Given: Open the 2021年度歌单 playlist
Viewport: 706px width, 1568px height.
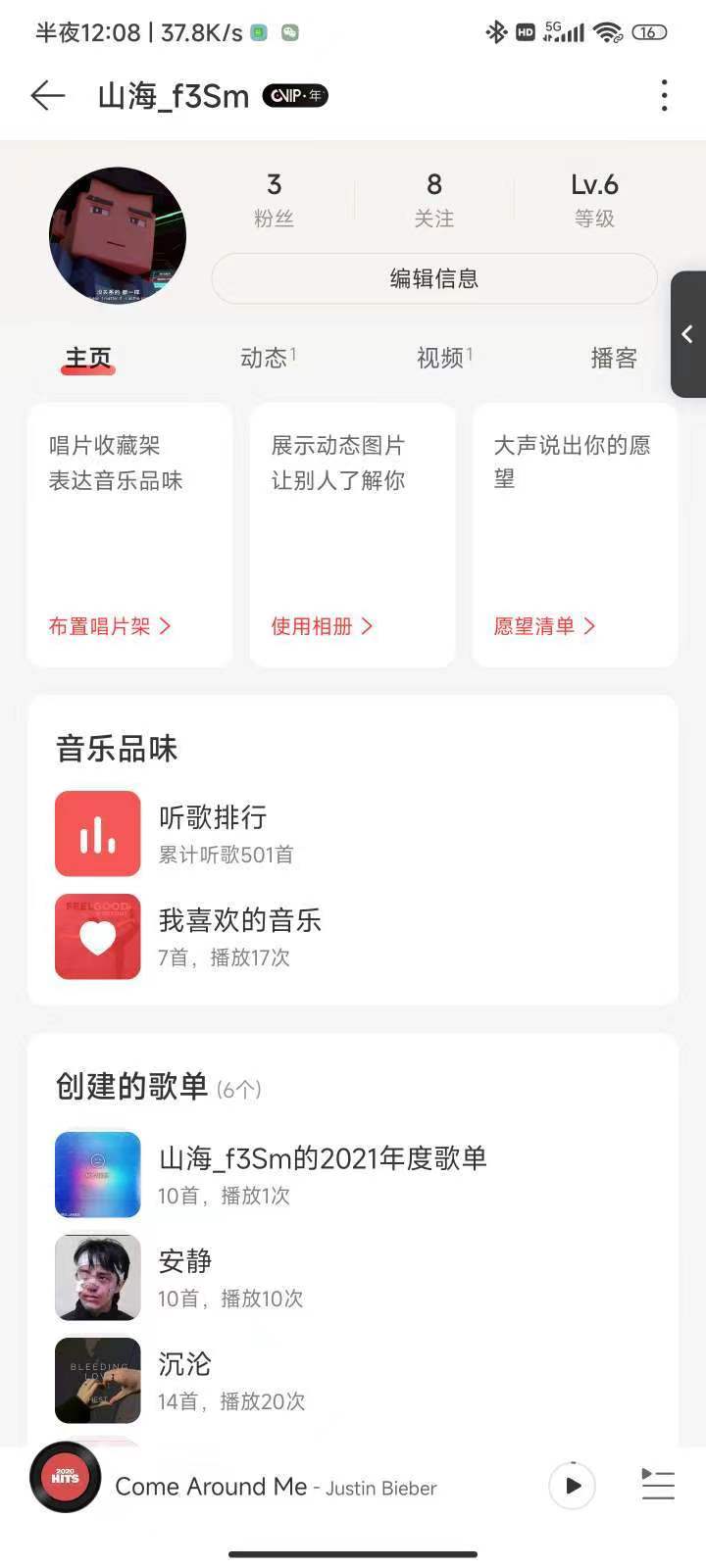Looking at the screenshot, I should point(353,1174).
